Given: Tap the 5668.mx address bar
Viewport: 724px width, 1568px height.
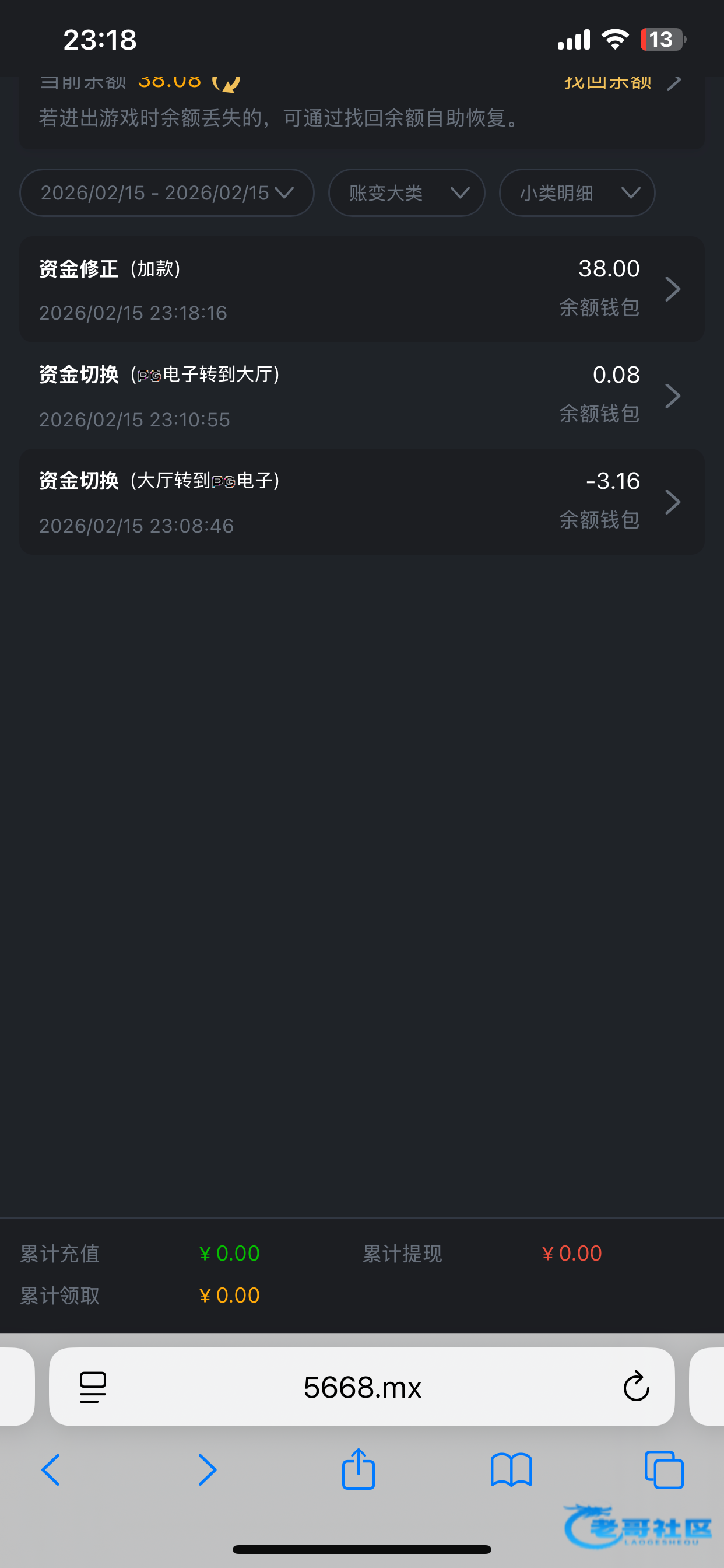Looking at the screenshot, I should (x=362, y=1388).
